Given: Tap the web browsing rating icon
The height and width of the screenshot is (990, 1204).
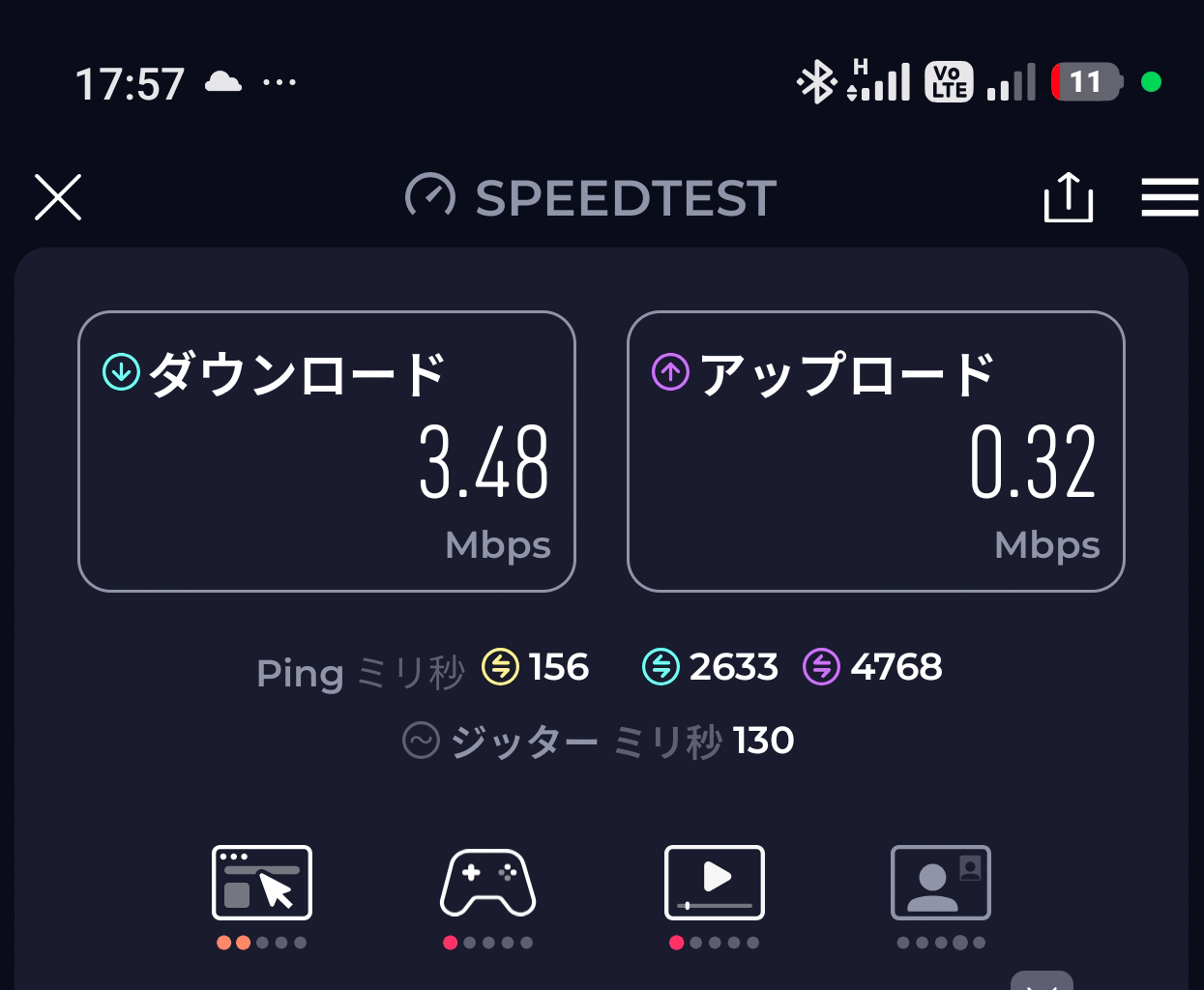Looking at the screenshot, I should tap(262, 883).
